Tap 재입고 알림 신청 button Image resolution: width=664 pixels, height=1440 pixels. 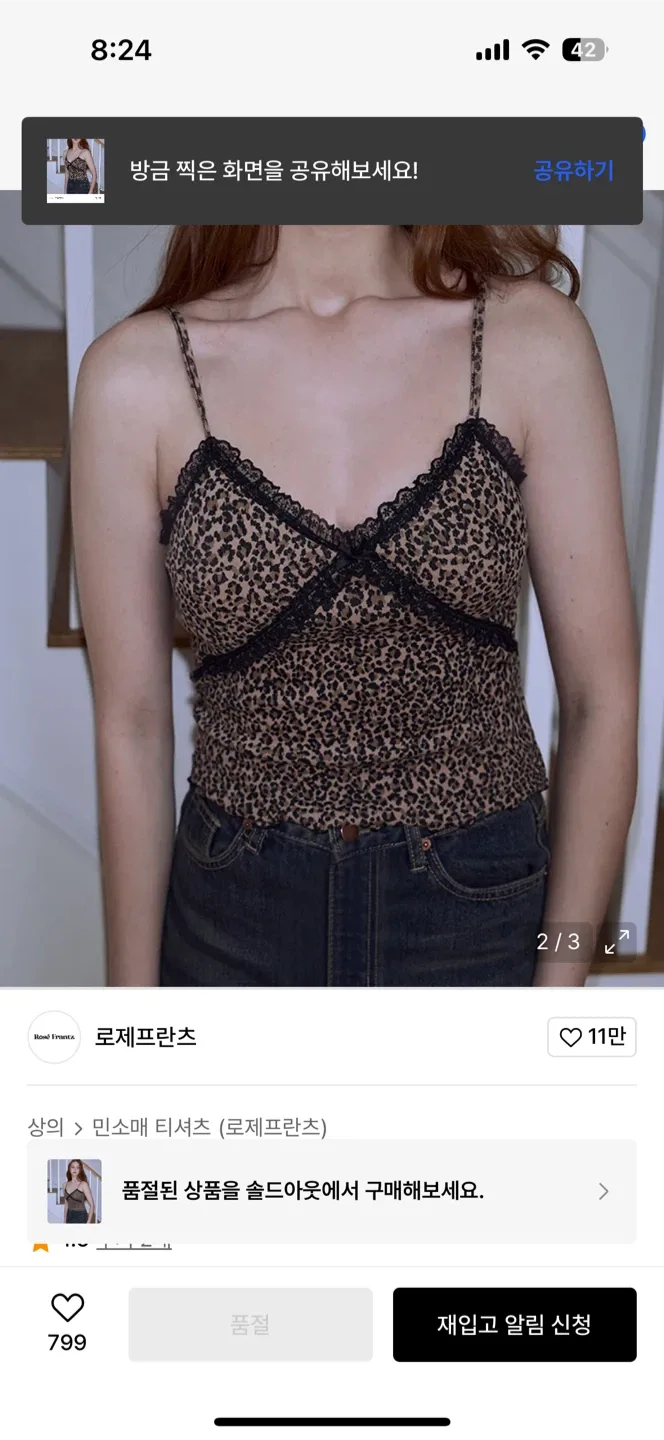(x=514, y=1325)
